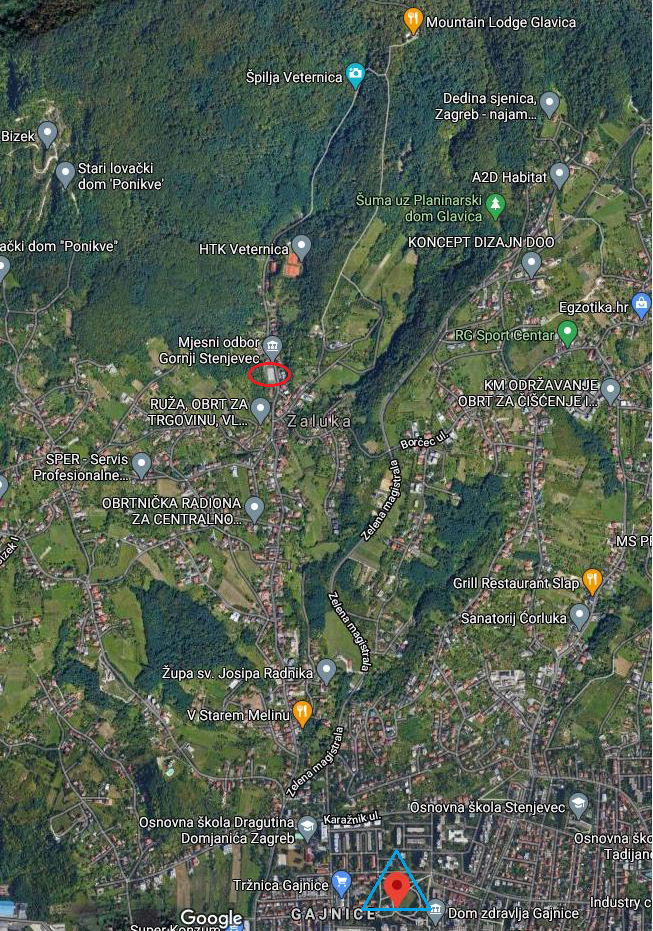
Task: Open the RG Sport Centar pin
Action: pyautogui.click(x=567, y=332)
